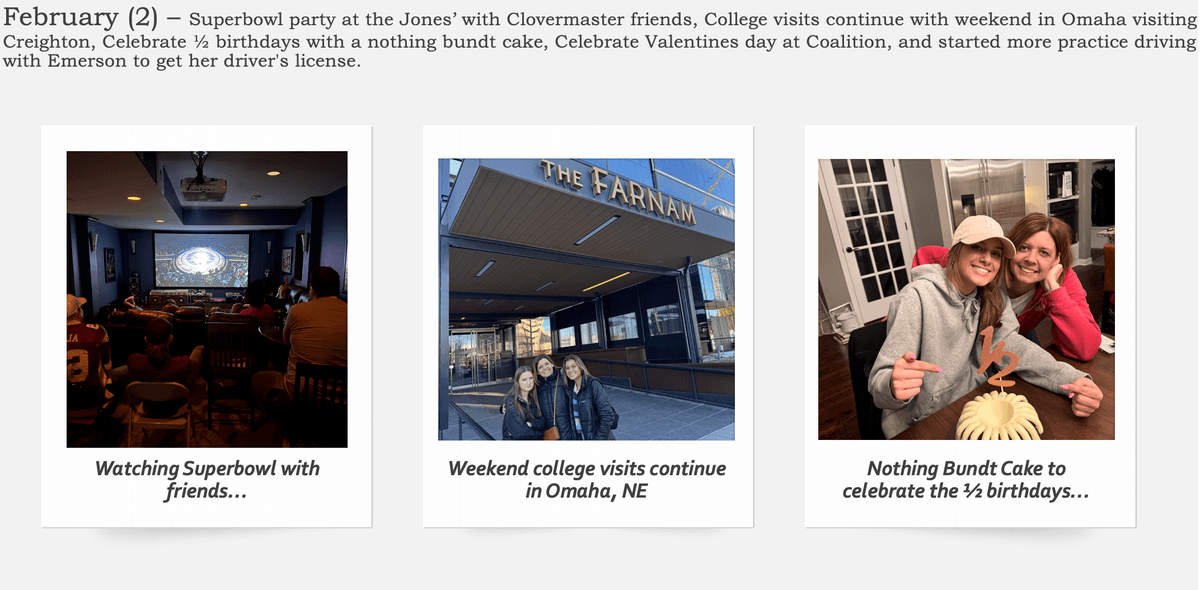Open the Nothing Bundt Cake half-birthdays photo
This screenshot has height=590, width=1200.
click(x=966, y=299)
